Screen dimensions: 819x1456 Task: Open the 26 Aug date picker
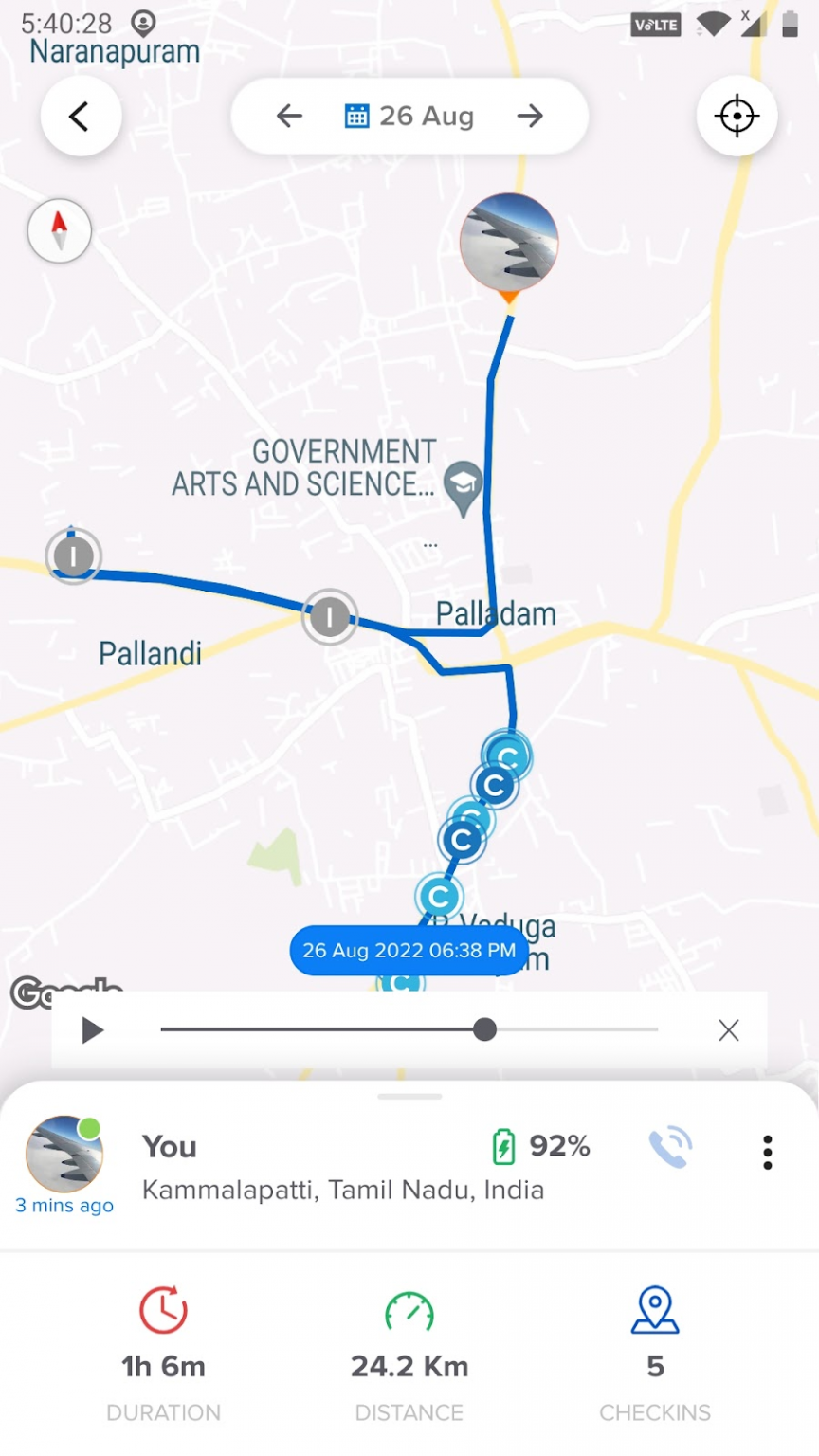tap(409, 116)
